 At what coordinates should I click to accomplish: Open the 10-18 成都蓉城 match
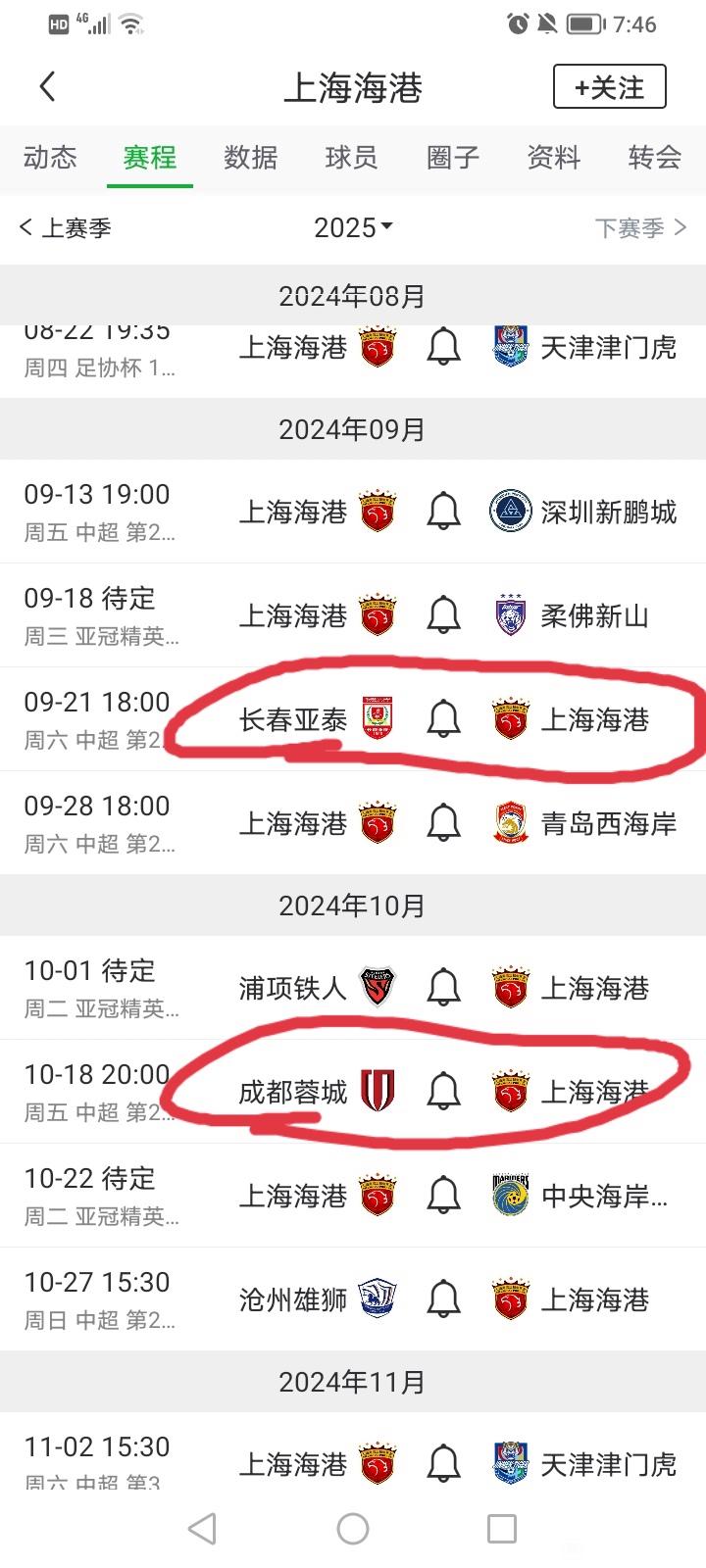tap(353, 1092)
